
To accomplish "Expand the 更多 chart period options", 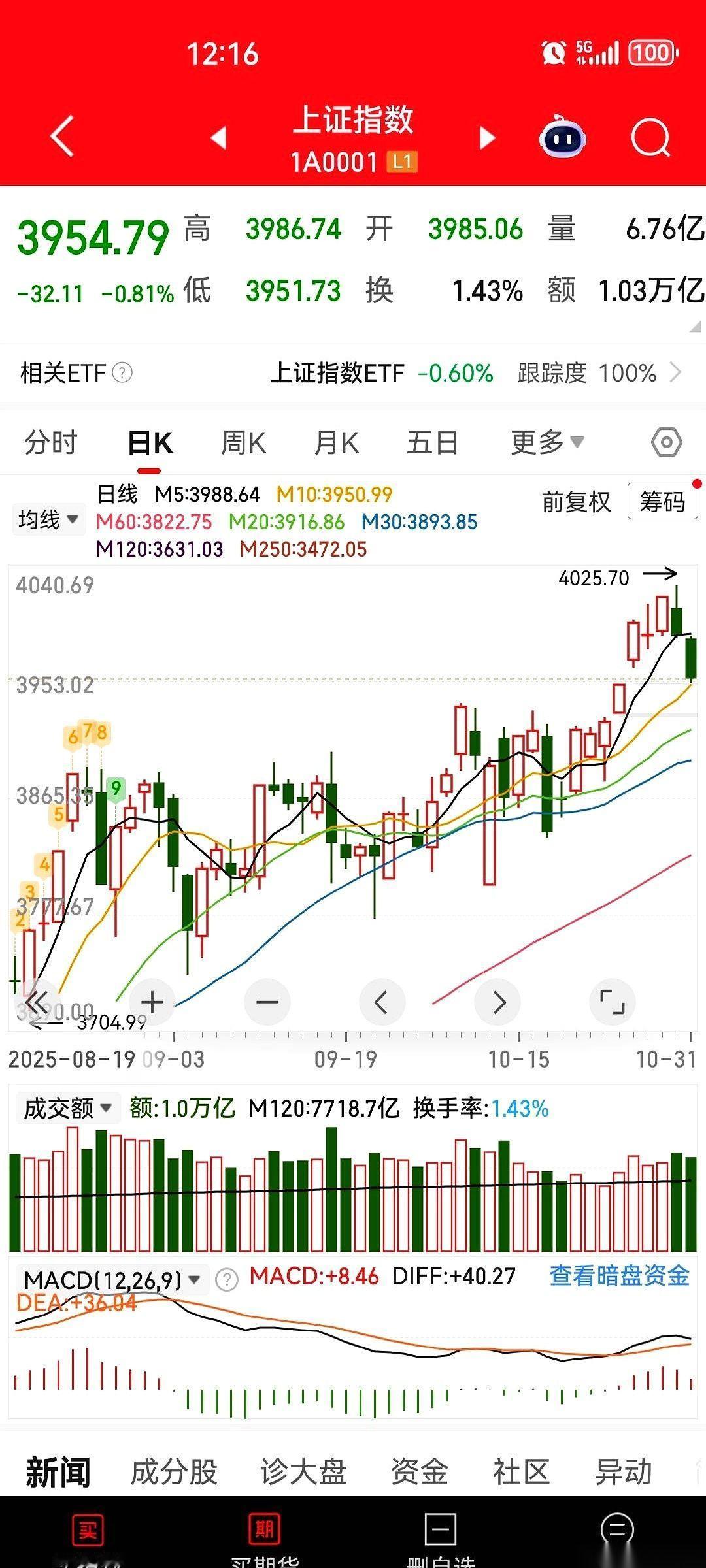I will [545, 442].
